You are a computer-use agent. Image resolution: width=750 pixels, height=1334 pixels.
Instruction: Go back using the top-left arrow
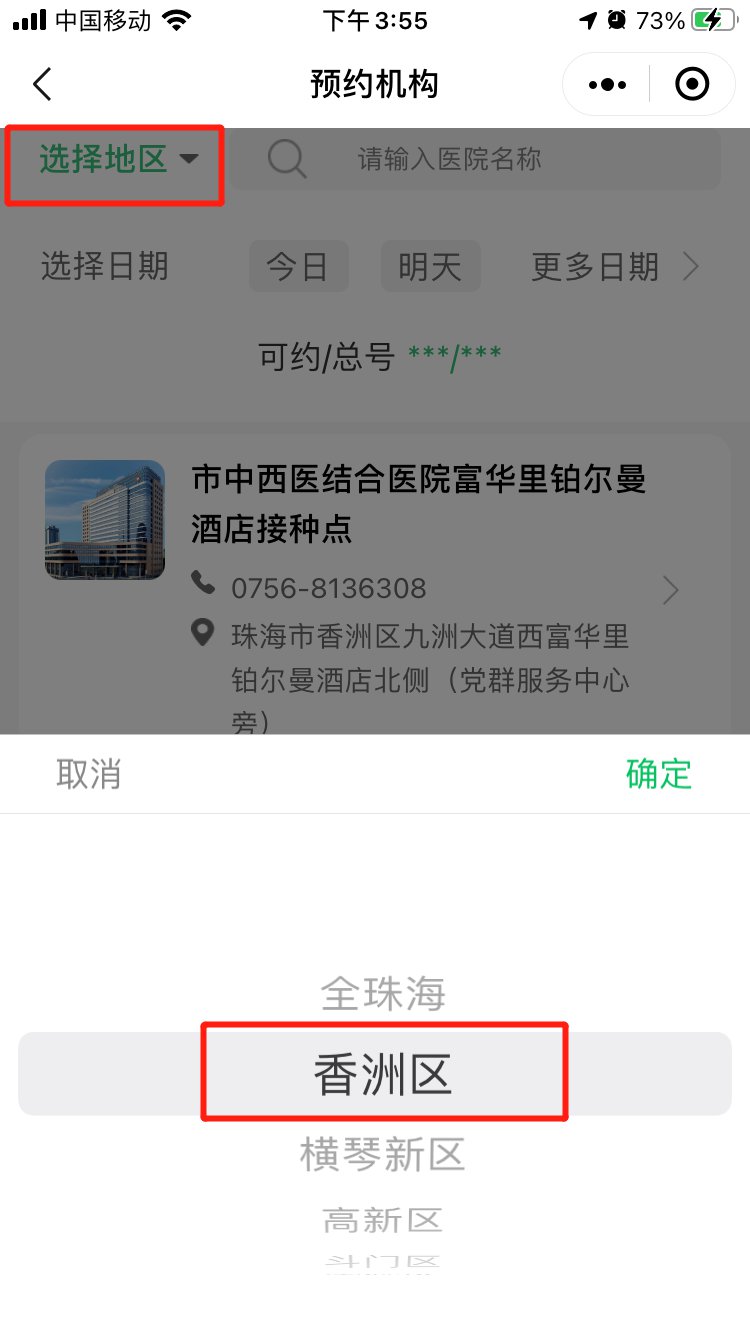coord(42,85)
